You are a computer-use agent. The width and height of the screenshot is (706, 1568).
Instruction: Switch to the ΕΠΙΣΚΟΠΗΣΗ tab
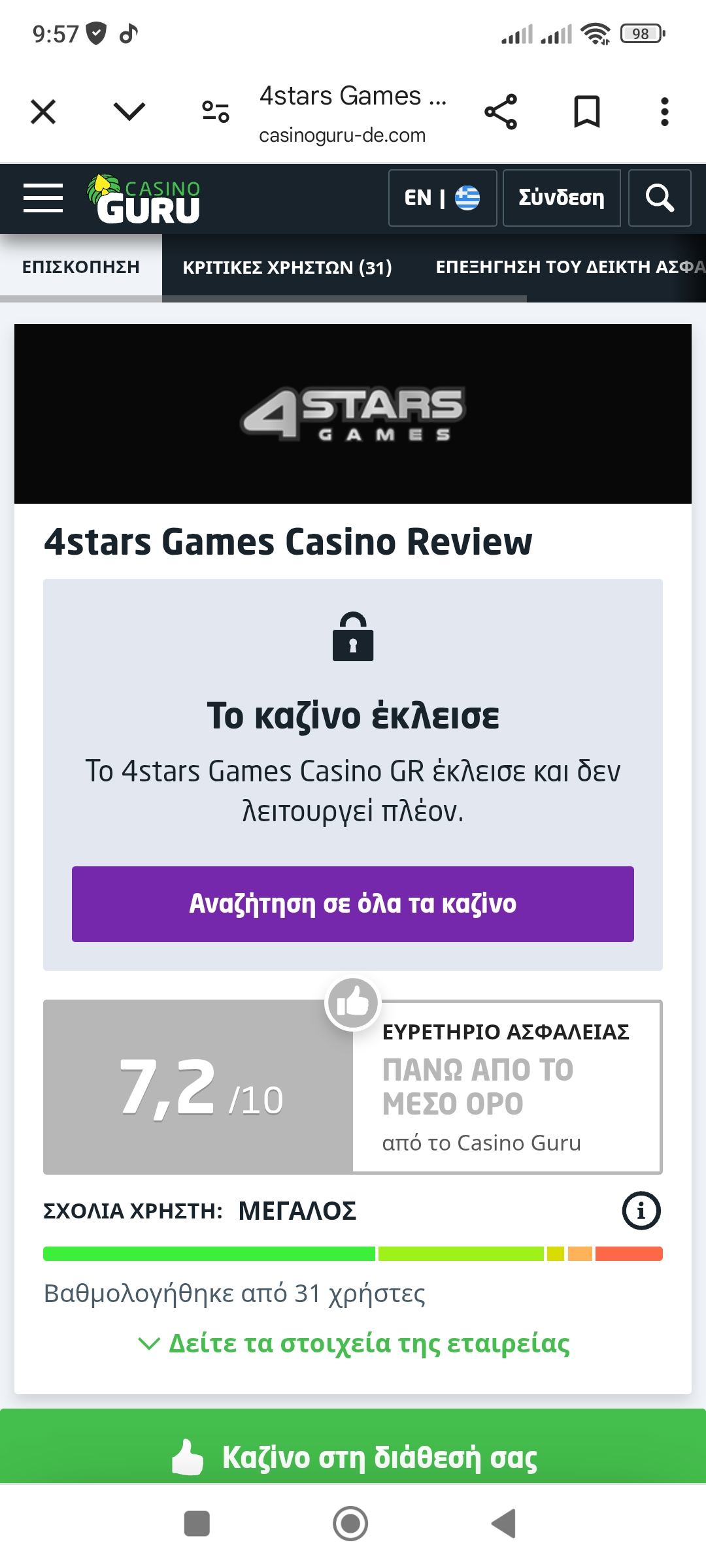[x=81, y=267]
